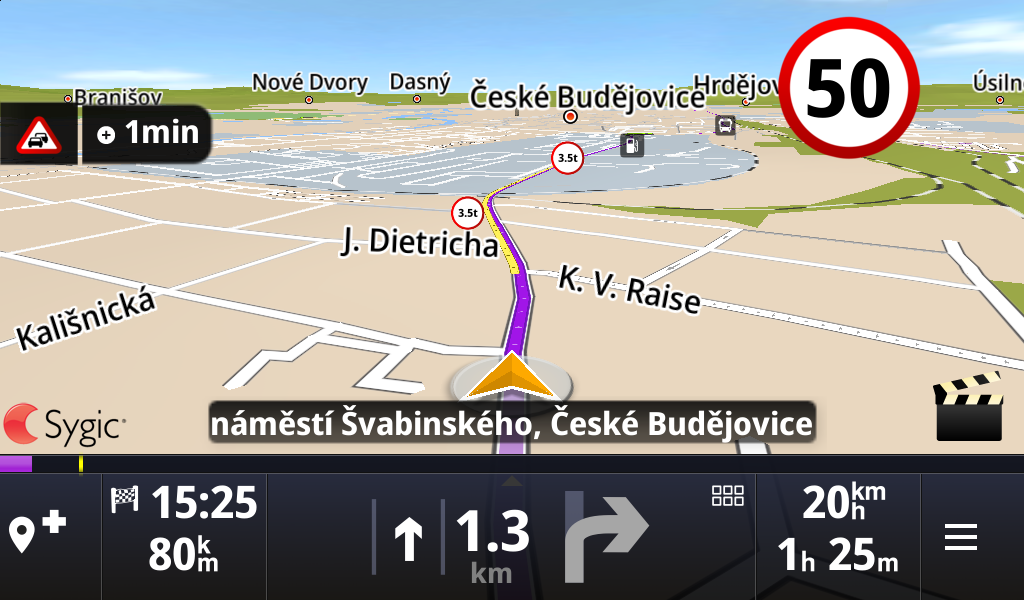The width and height of the screenshot is (1024, 600).
Task: Tap the +1min traffic delay badge
Action: [147, 133]
